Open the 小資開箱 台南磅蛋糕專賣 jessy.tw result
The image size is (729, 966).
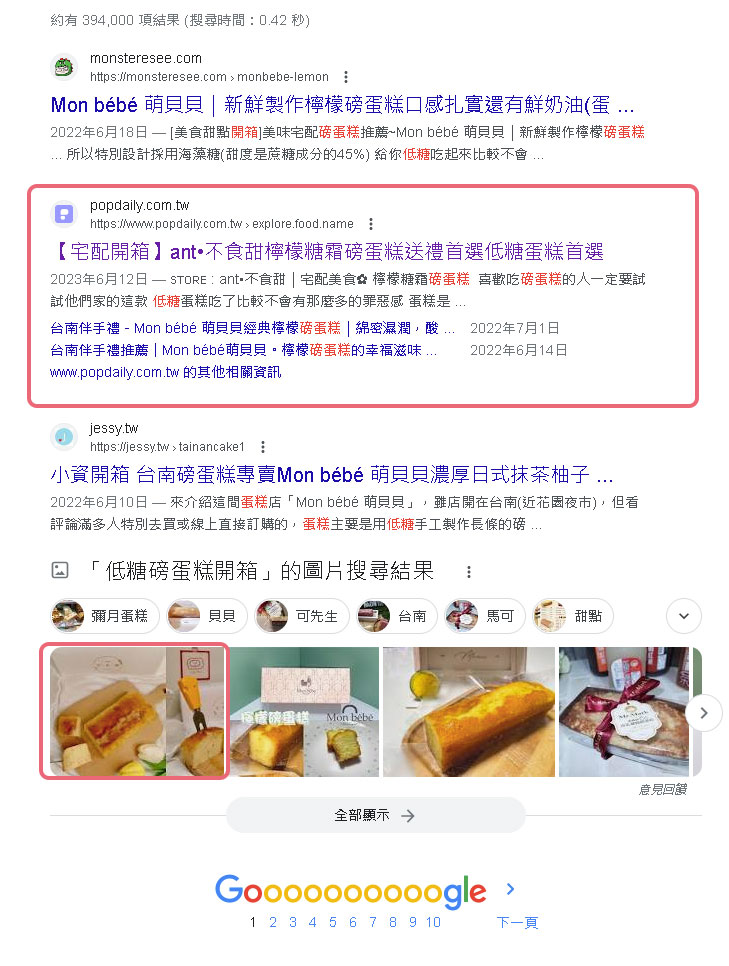[331, 474]
